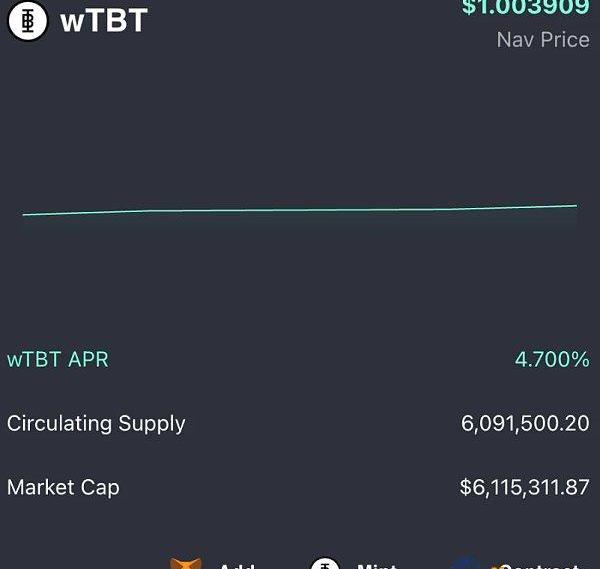Add wTBT to MetaMask wallet
Image resolution: width=600 pixels, height=569 pixels.
[x=215, y=563]
